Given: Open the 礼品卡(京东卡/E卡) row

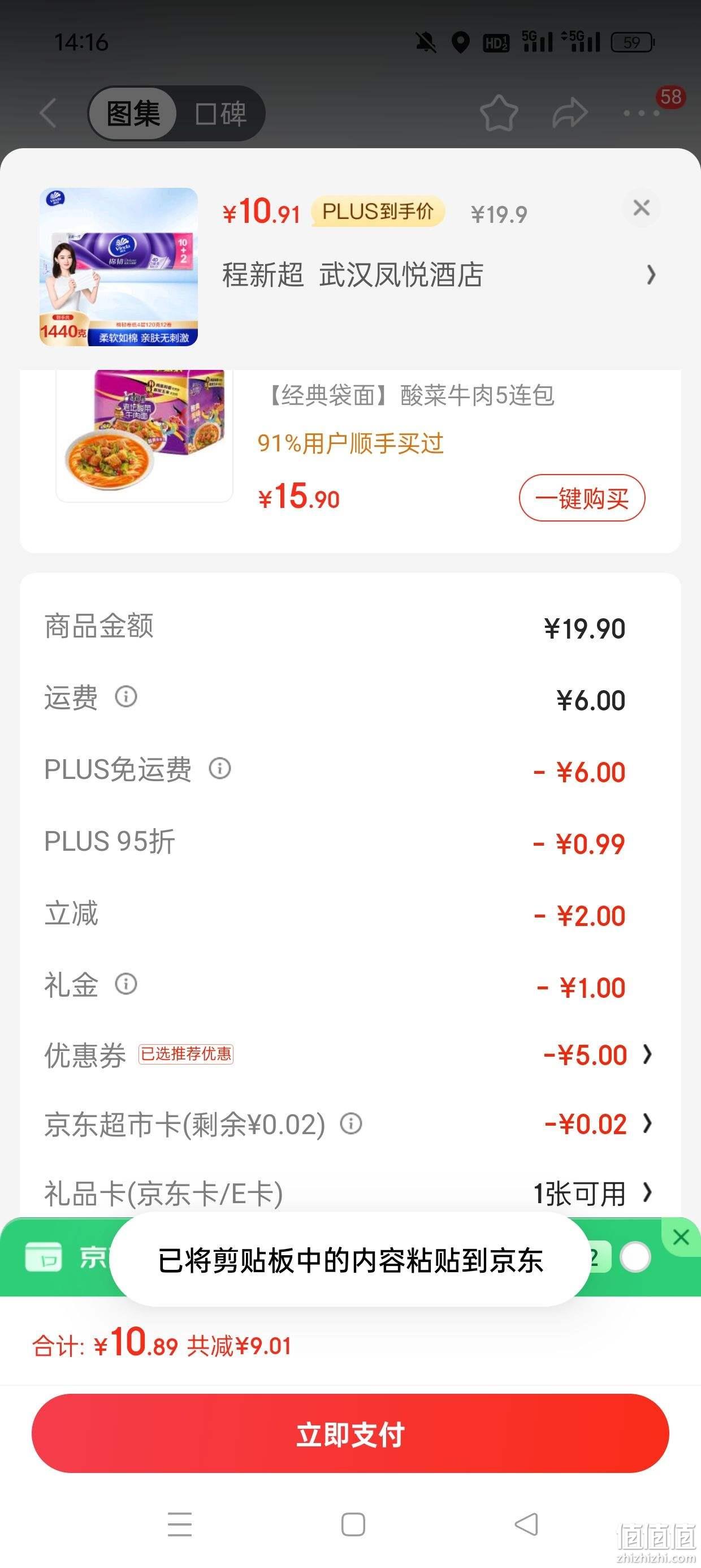Looking at the screenshot, I should (x=350, y=1193).
